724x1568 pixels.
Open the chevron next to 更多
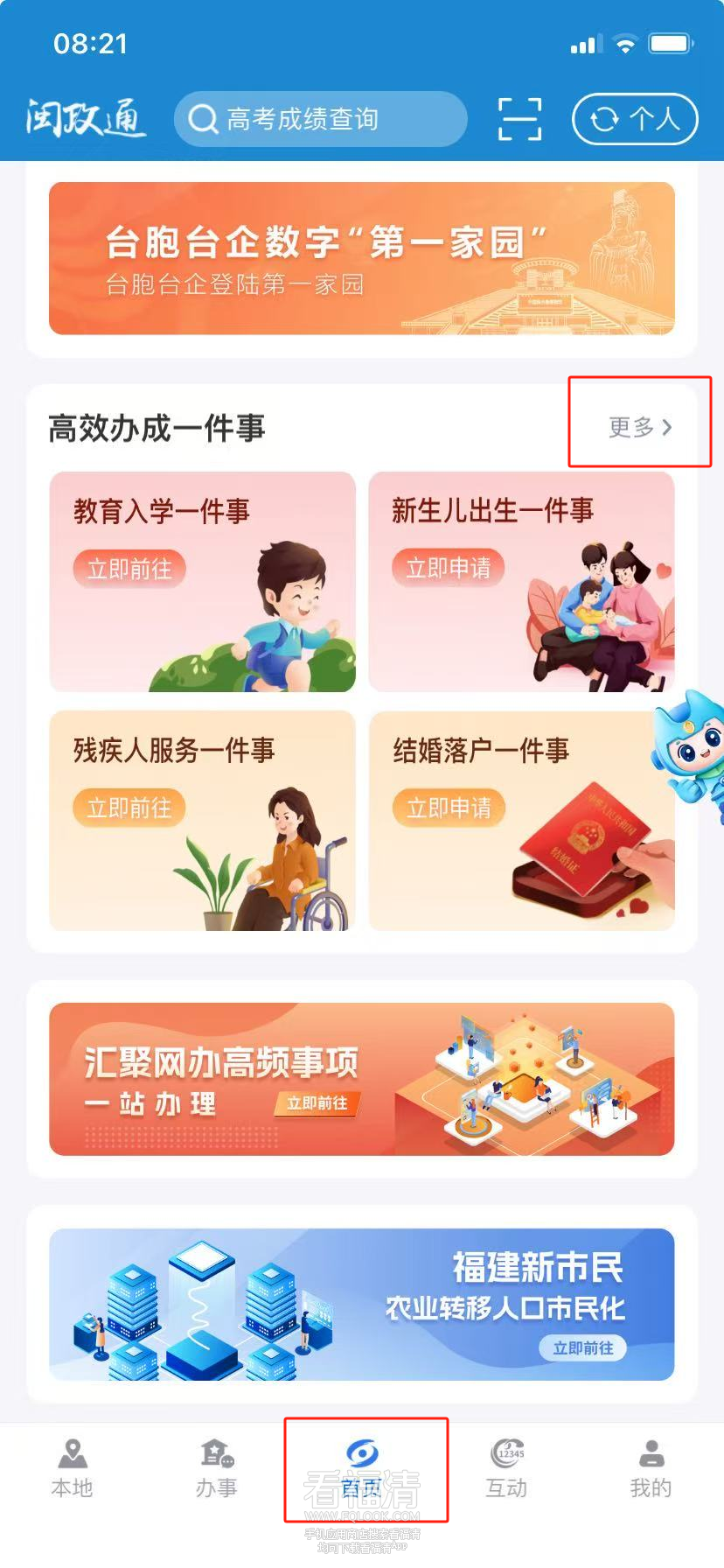pyautogui.click(x=670, y=426)
